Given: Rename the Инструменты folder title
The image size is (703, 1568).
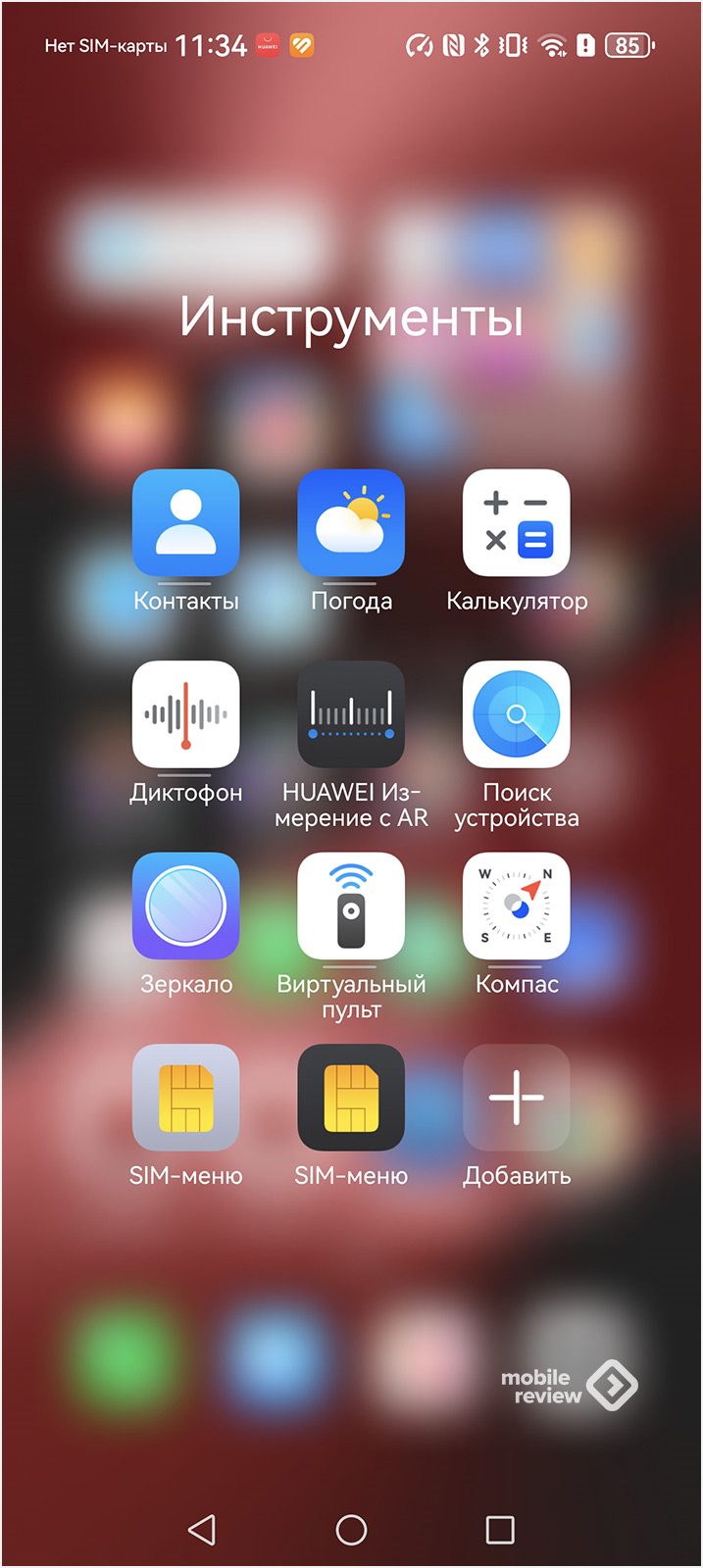Looking at the screenshot, I should click(351, 318).
